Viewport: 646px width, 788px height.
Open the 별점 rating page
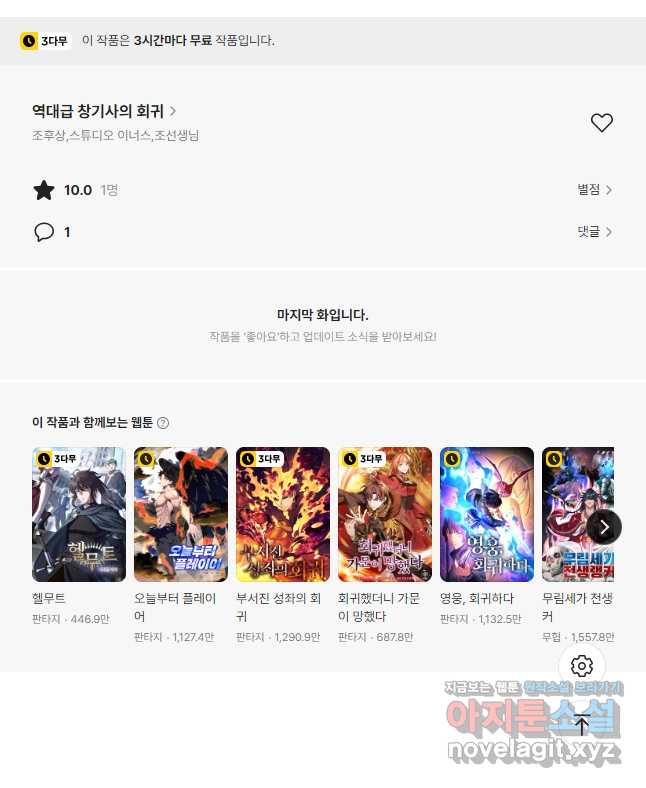pyautogui.click(x=594, y=189)
